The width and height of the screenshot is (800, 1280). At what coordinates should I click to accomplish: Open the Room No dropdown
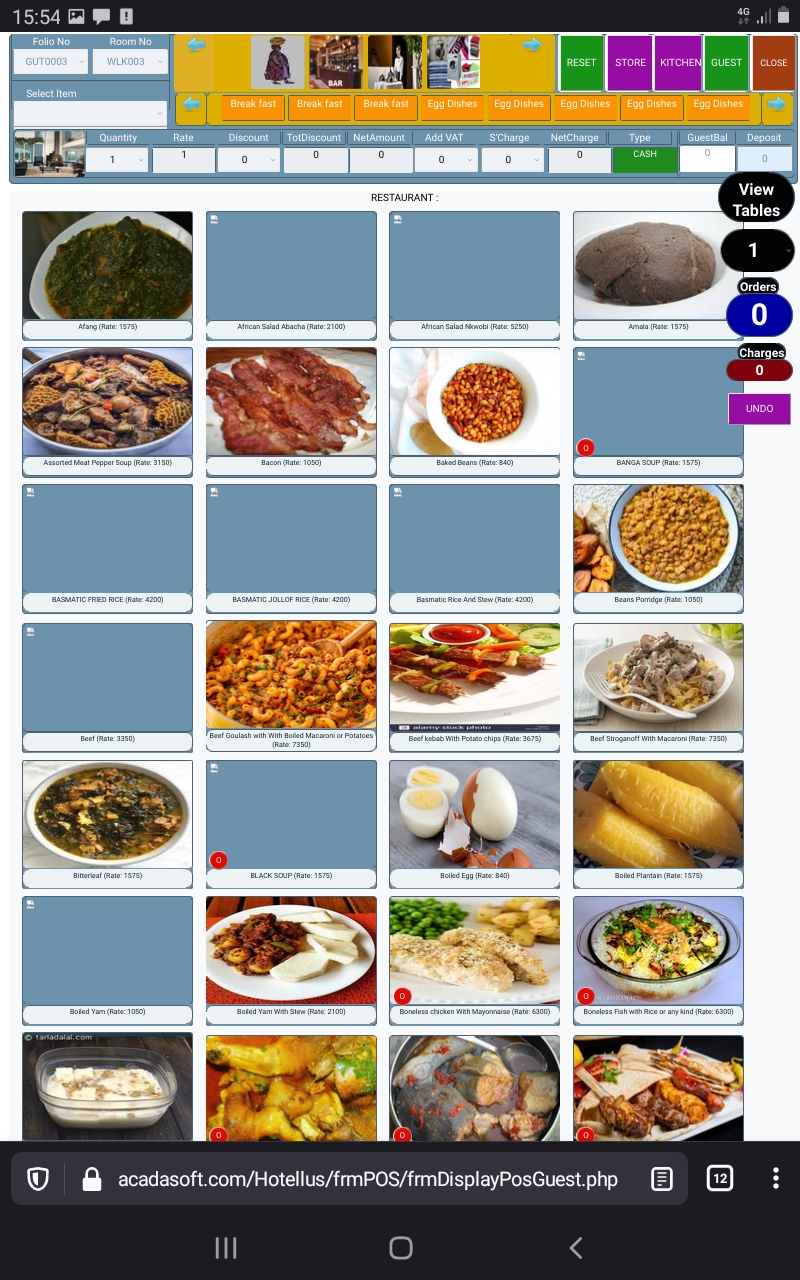[130, 62]
